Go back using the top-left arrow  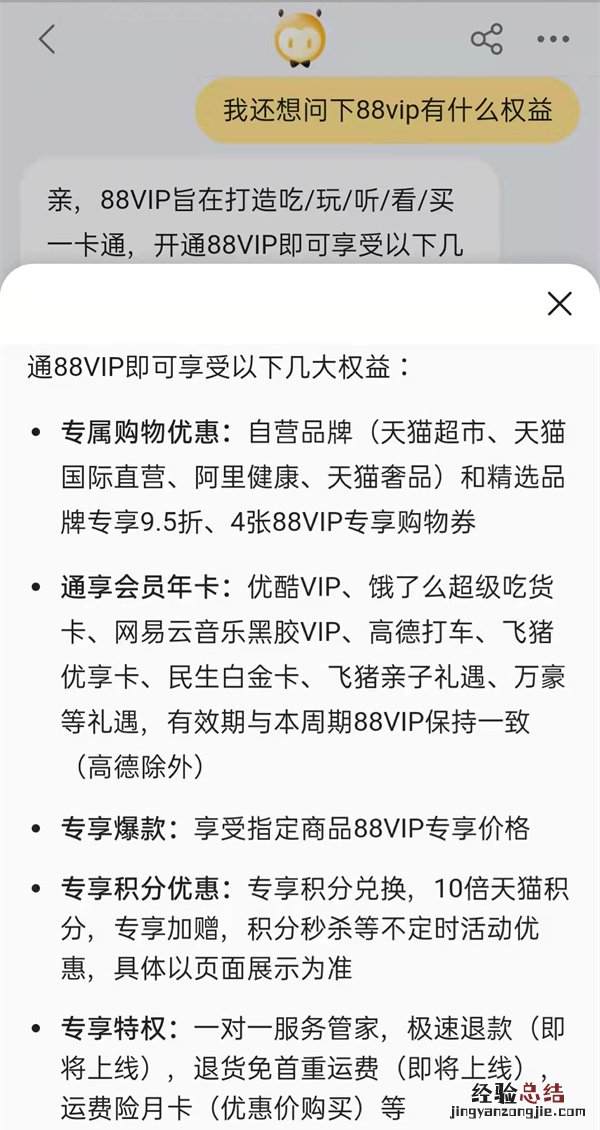47,40
